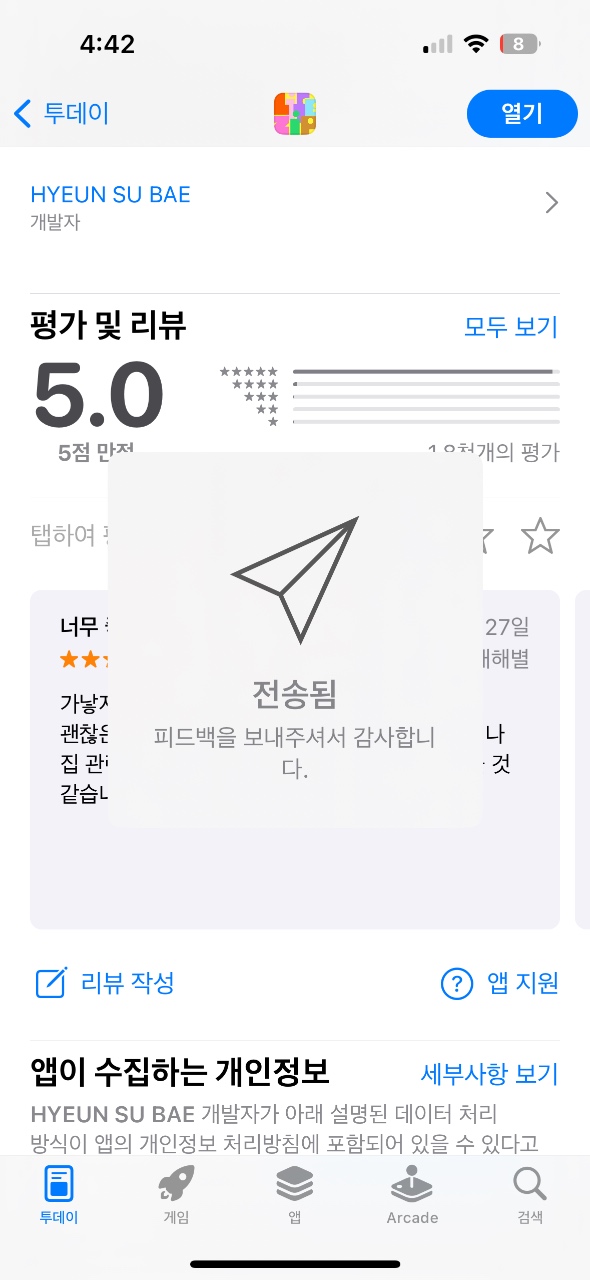Open developer HYEUN SU BAE page
Viewport: 590px width, 1280px height.
[x=295, y=205]
